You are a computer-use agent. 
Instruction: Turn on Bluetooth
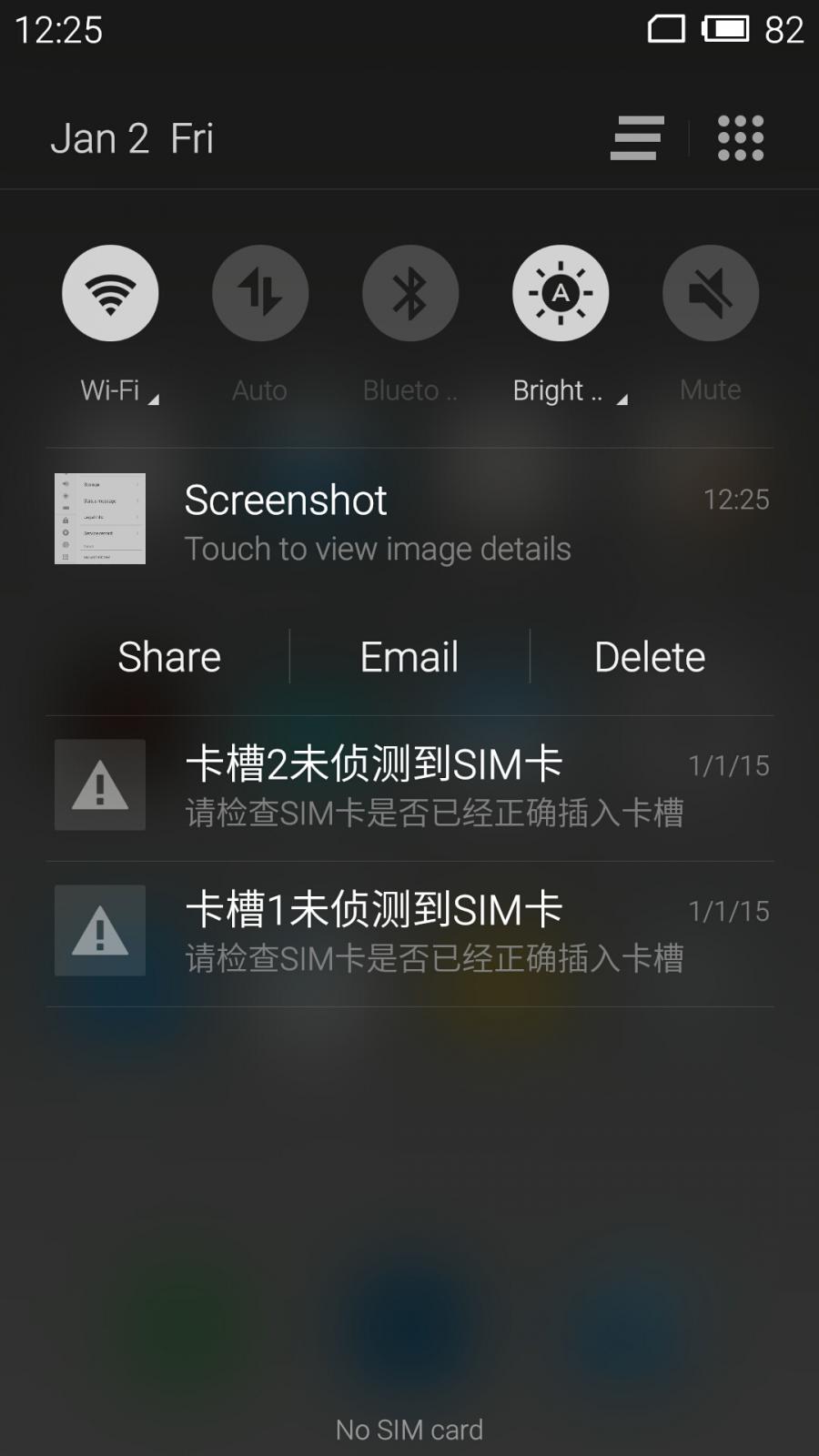coord(410,293)
